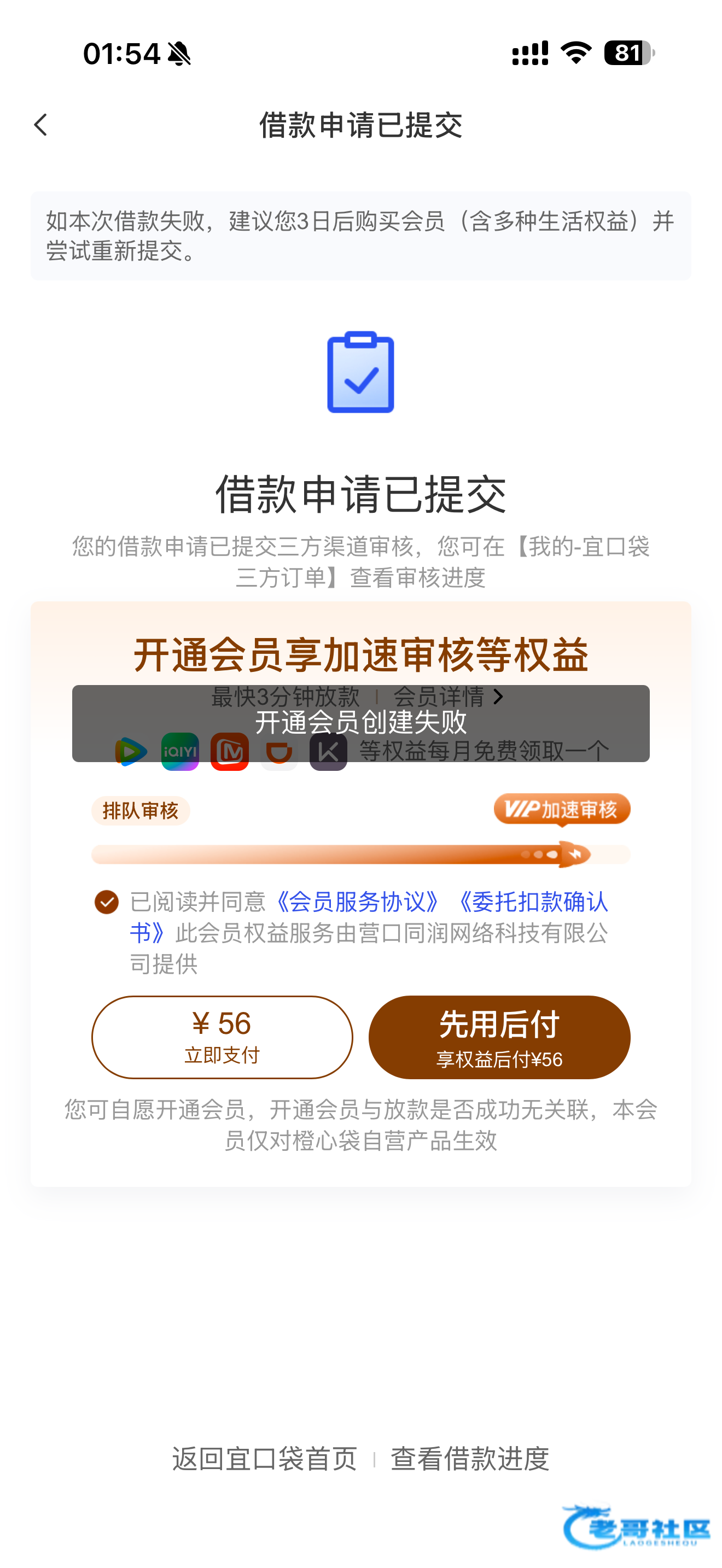Pay ¥56 now with 立即支付

point(222,1037)
